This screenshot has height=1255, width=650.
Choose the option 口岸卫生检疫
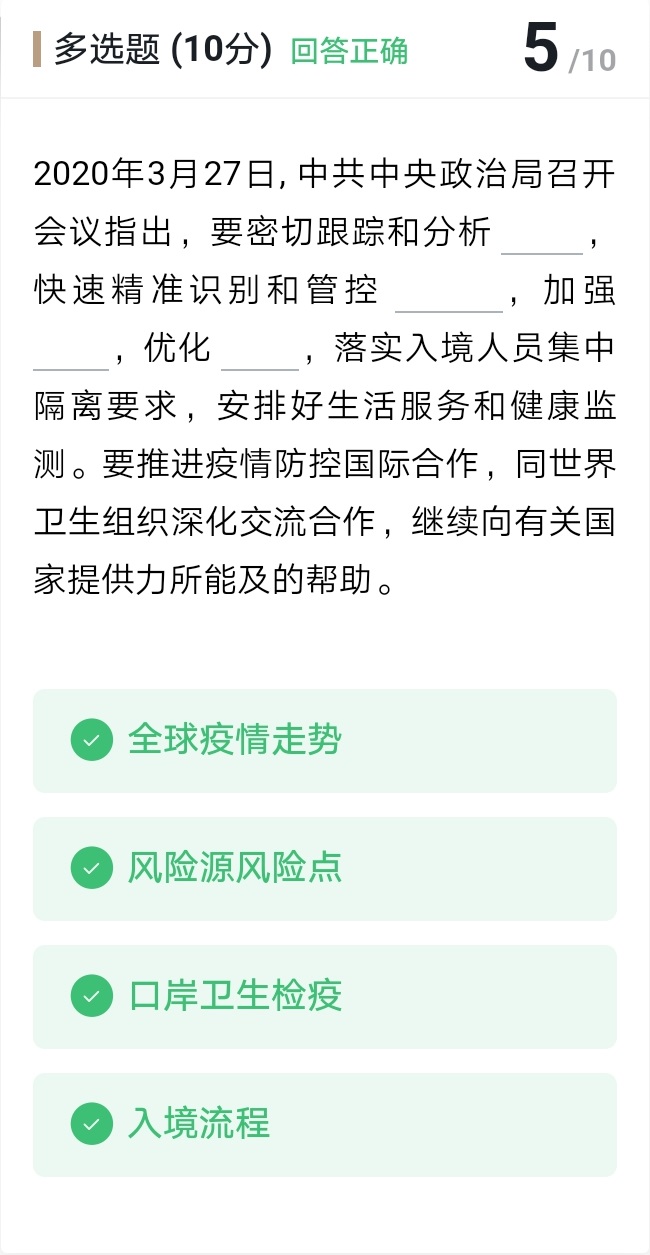(324, 996)
